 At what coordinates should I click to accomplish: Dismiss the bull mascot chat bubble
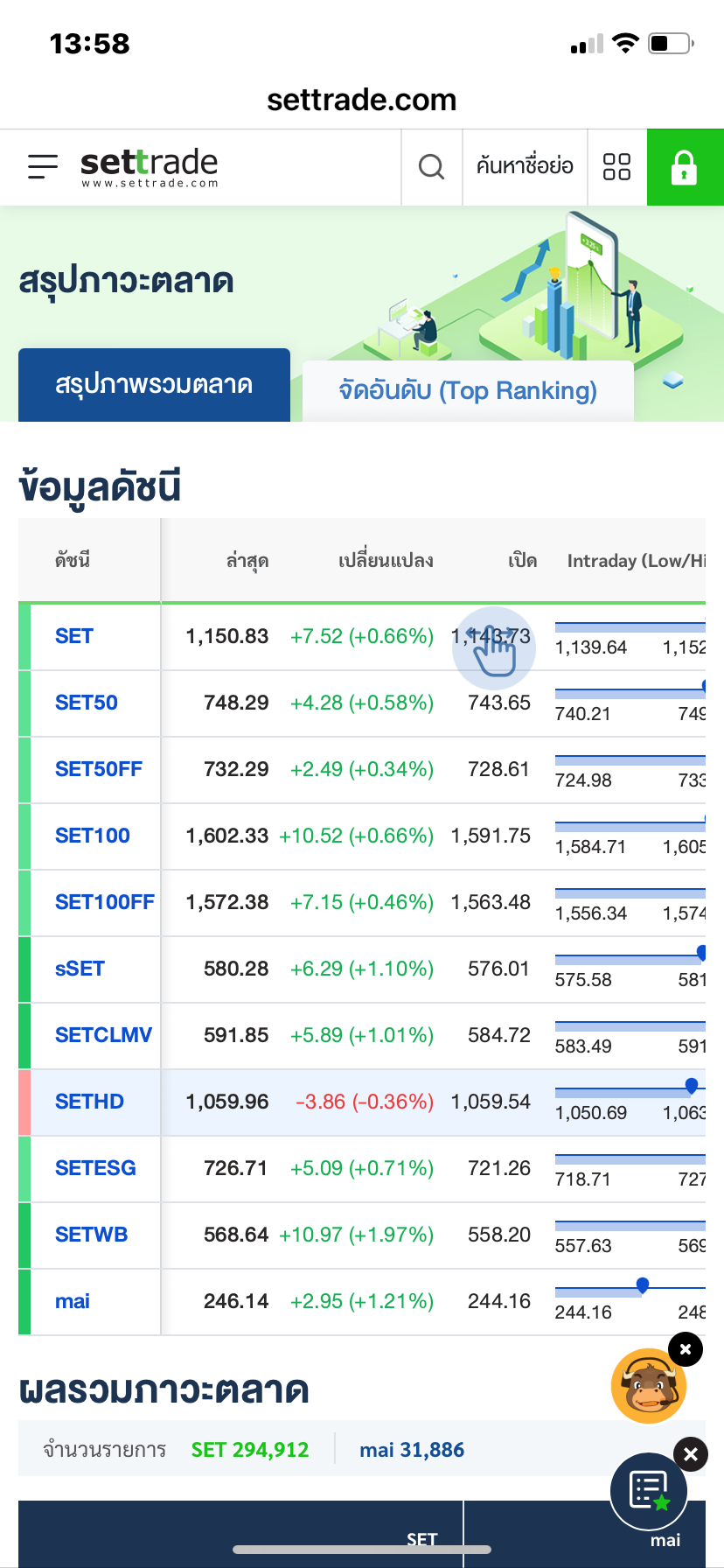click(x=686, y=1349)
